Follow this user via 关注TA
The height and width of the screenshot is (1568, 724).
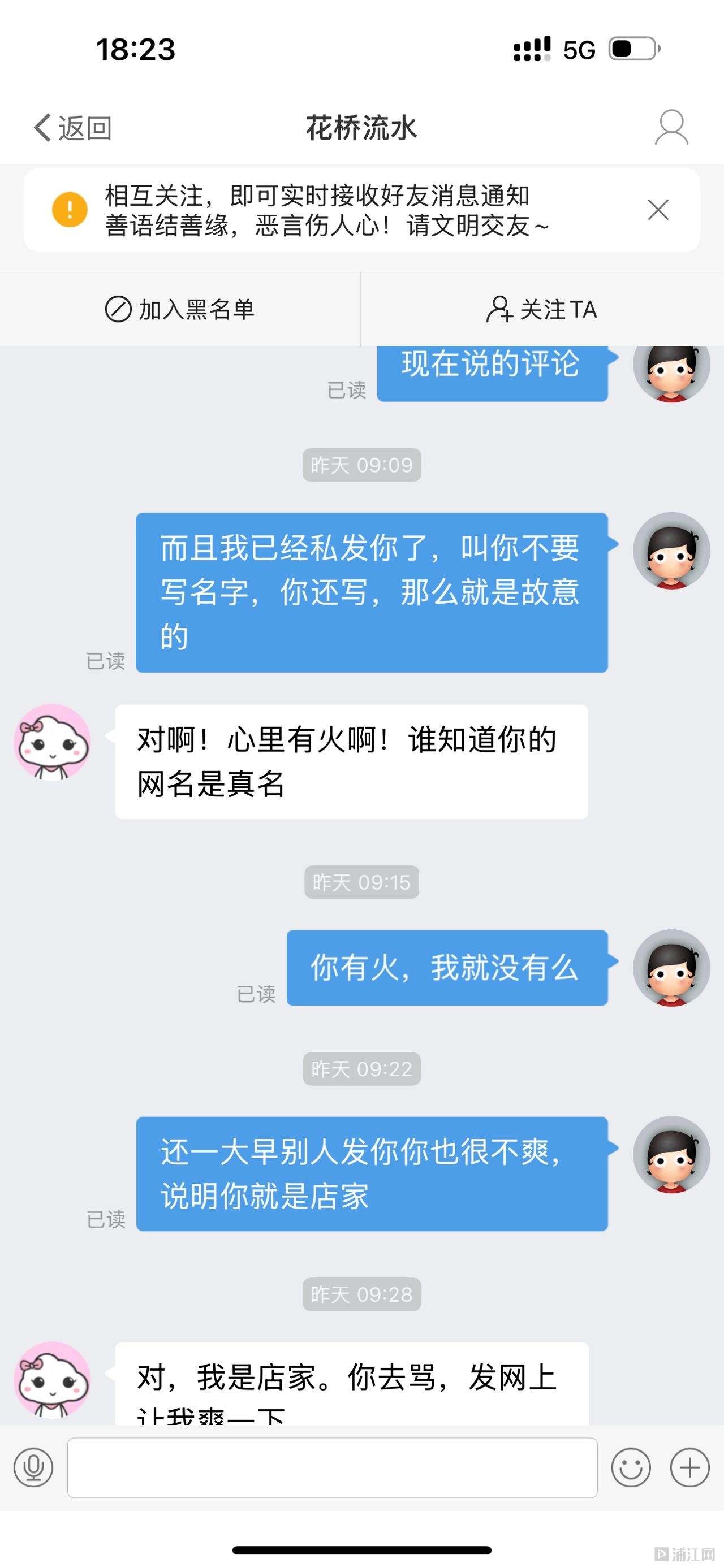tap(542, 309)
